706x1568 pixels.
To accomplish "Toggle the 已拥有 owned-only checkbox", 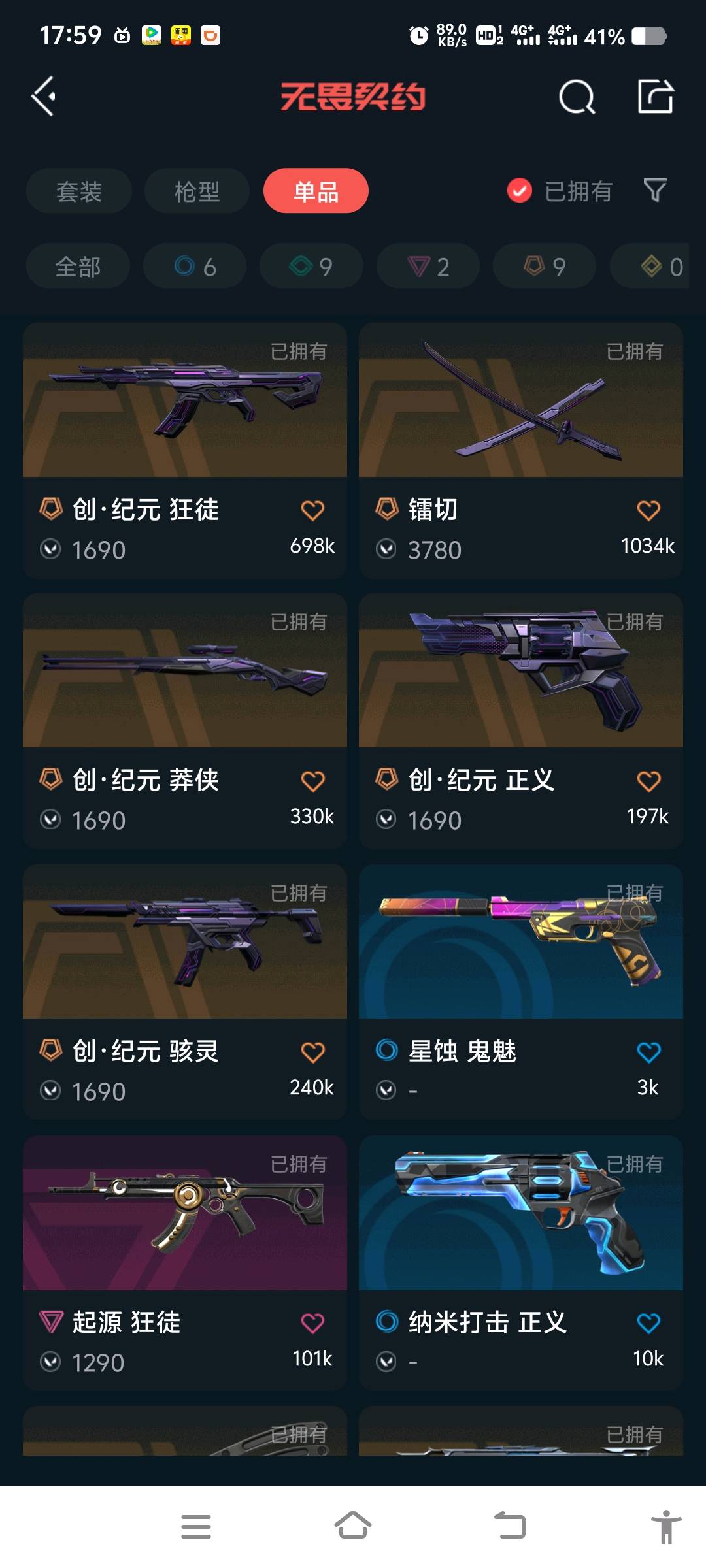I will click(x=520, y=191).
